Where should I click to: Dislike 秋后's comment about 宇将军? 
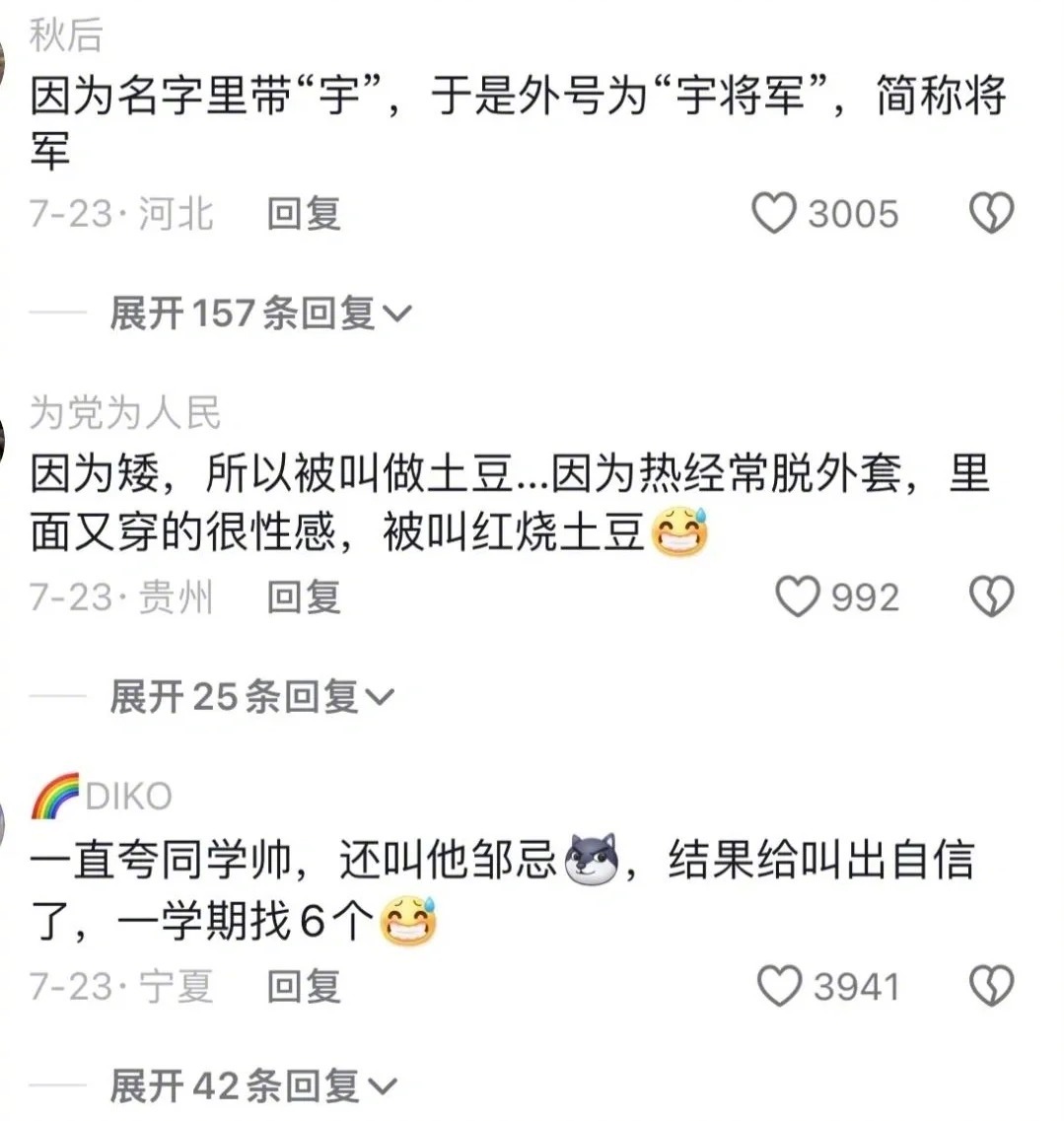click(x=991, y=214)
